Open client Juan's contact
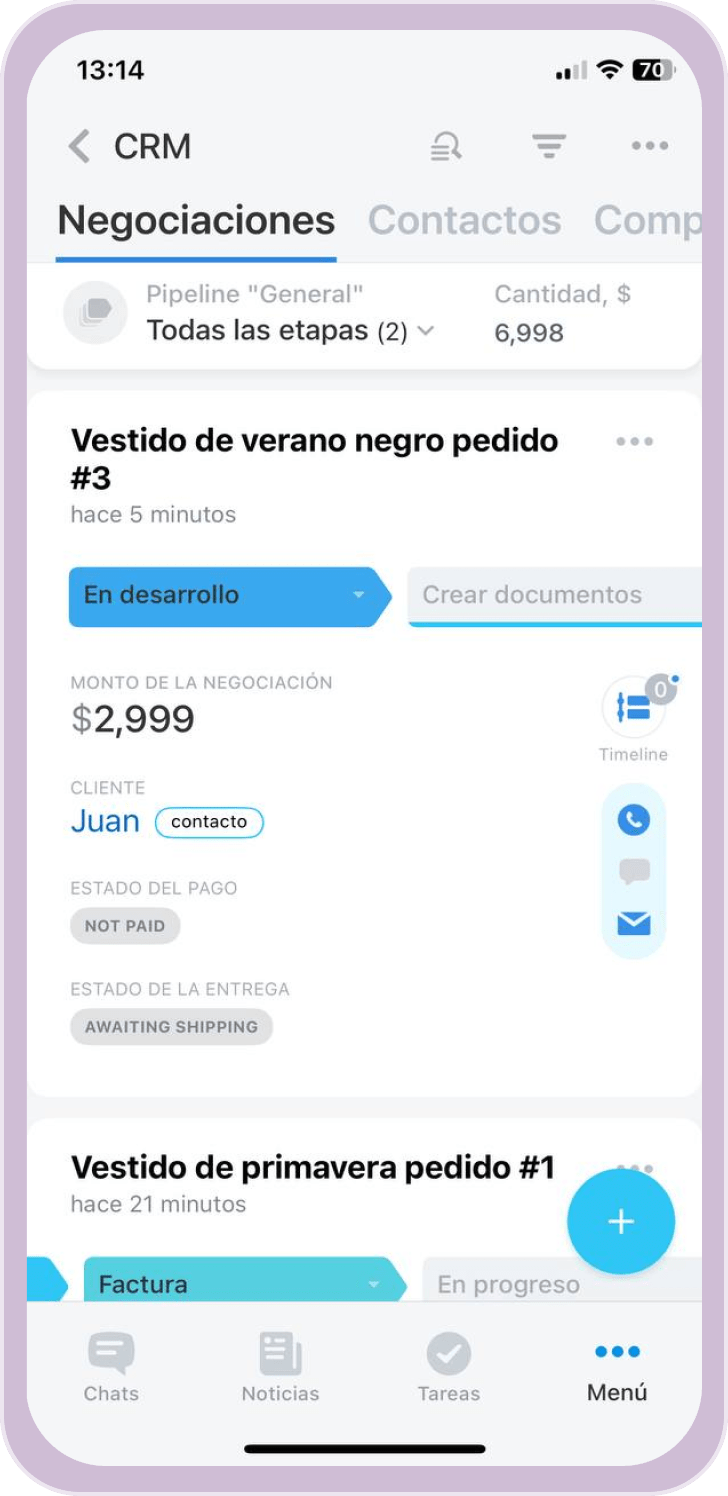The image size is (728, 1496). 105,822
